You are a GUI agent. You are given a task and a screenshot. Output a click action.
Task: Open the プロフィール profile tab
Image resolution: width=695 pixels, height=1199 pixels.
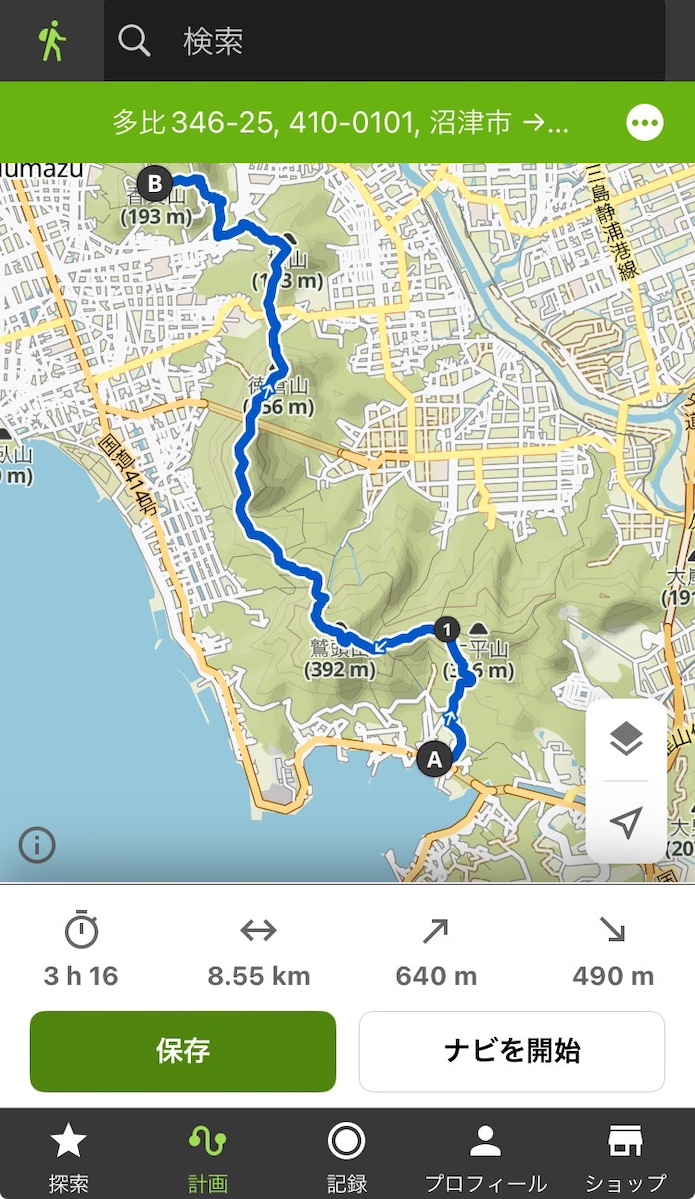pyautogui.click(x=486, y=1158)
